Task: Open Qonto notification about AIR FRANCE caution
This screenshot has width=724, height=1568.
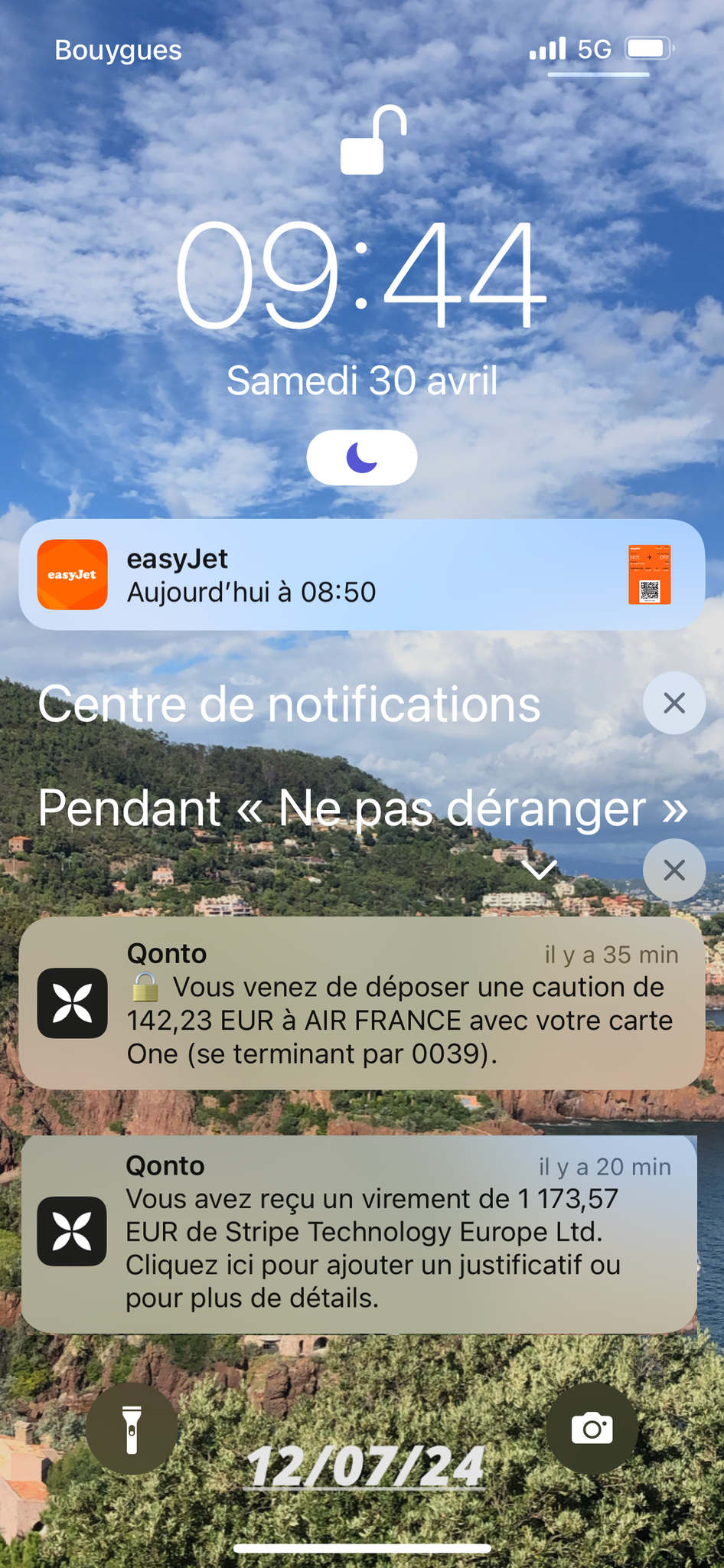Action: point(361,1003)
